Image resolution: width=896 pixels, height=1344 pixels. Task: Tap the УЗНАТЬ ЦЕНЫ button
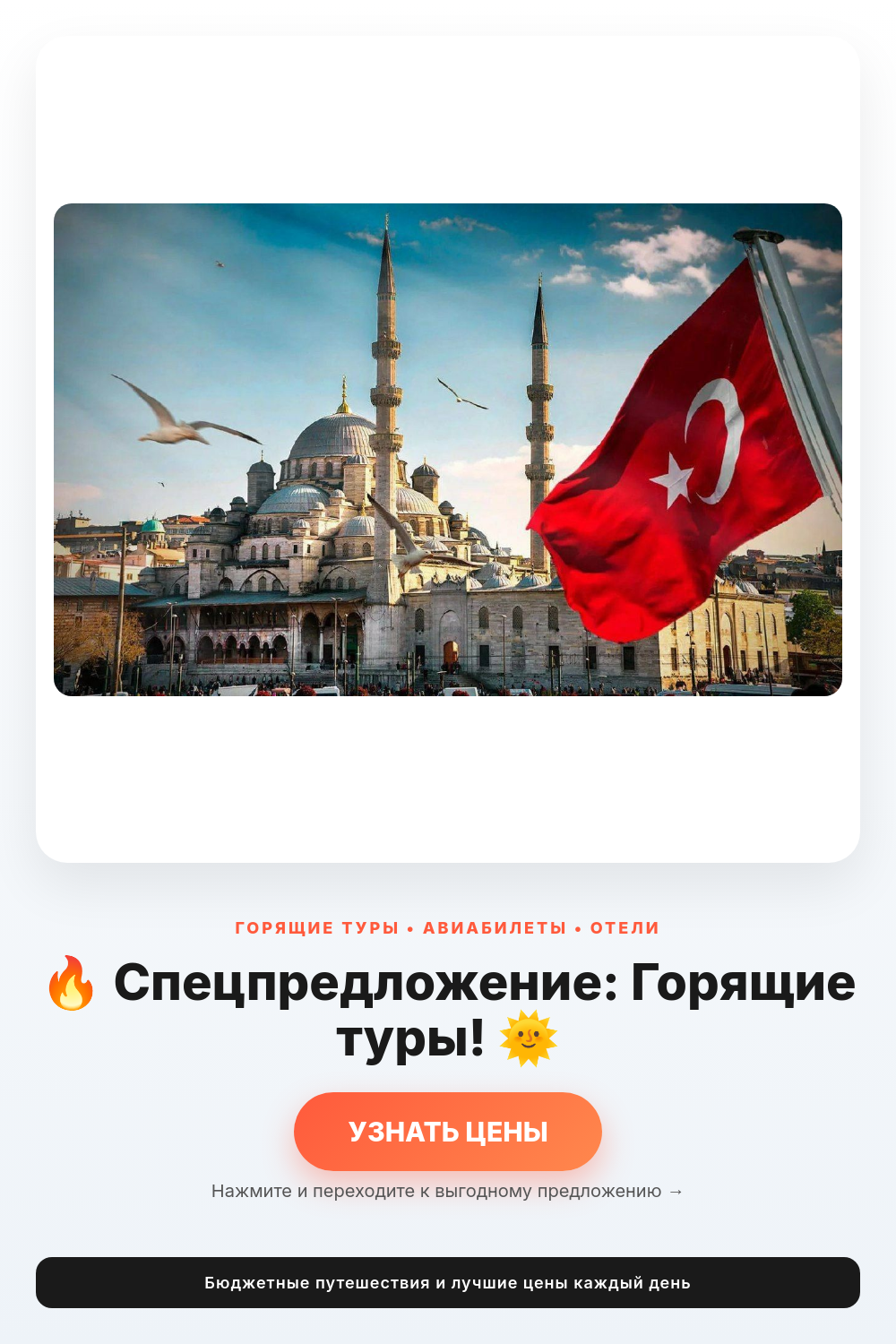[x=448, y=1132]
